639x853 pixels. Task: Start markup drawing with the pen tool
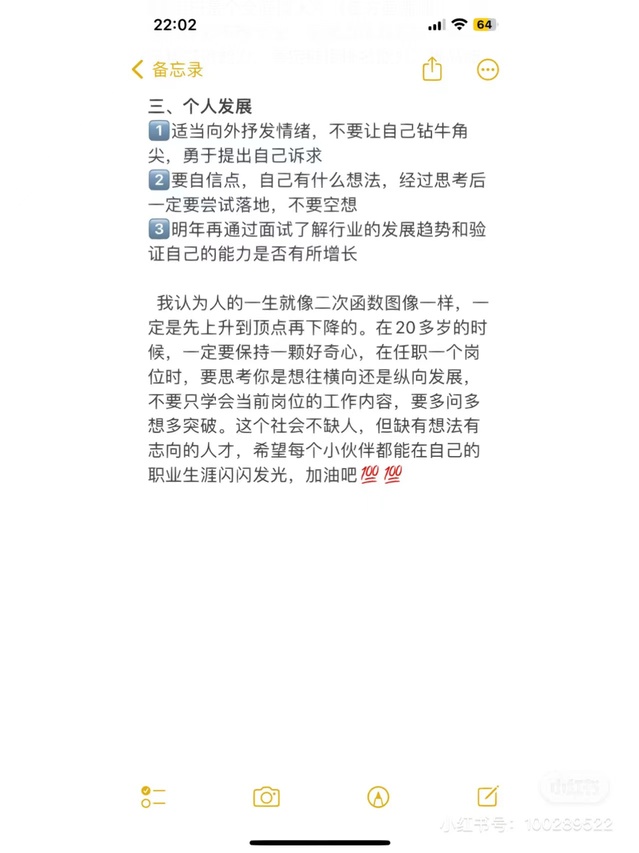click(x=378, y=797)
